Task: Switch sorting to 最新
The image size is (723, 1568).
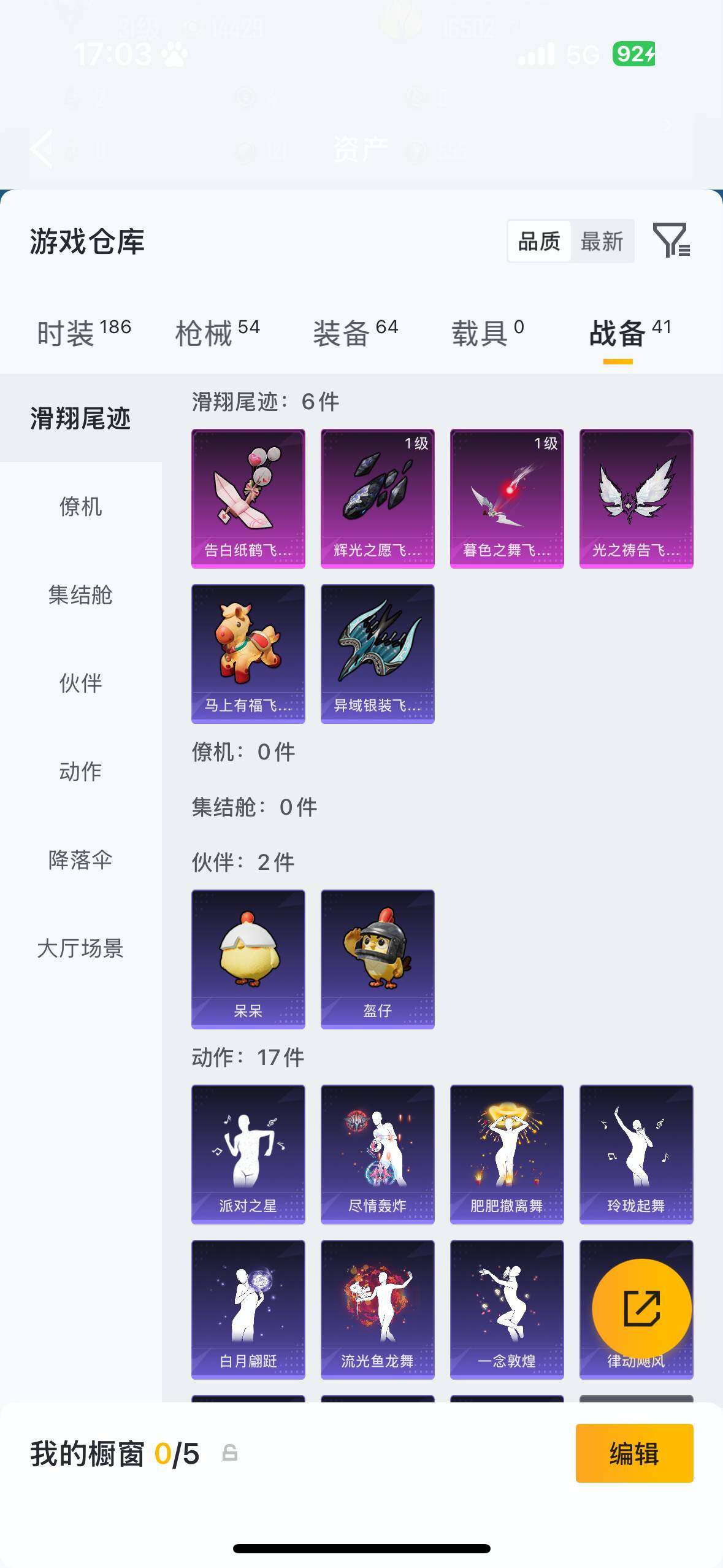Action: (603, 241)
